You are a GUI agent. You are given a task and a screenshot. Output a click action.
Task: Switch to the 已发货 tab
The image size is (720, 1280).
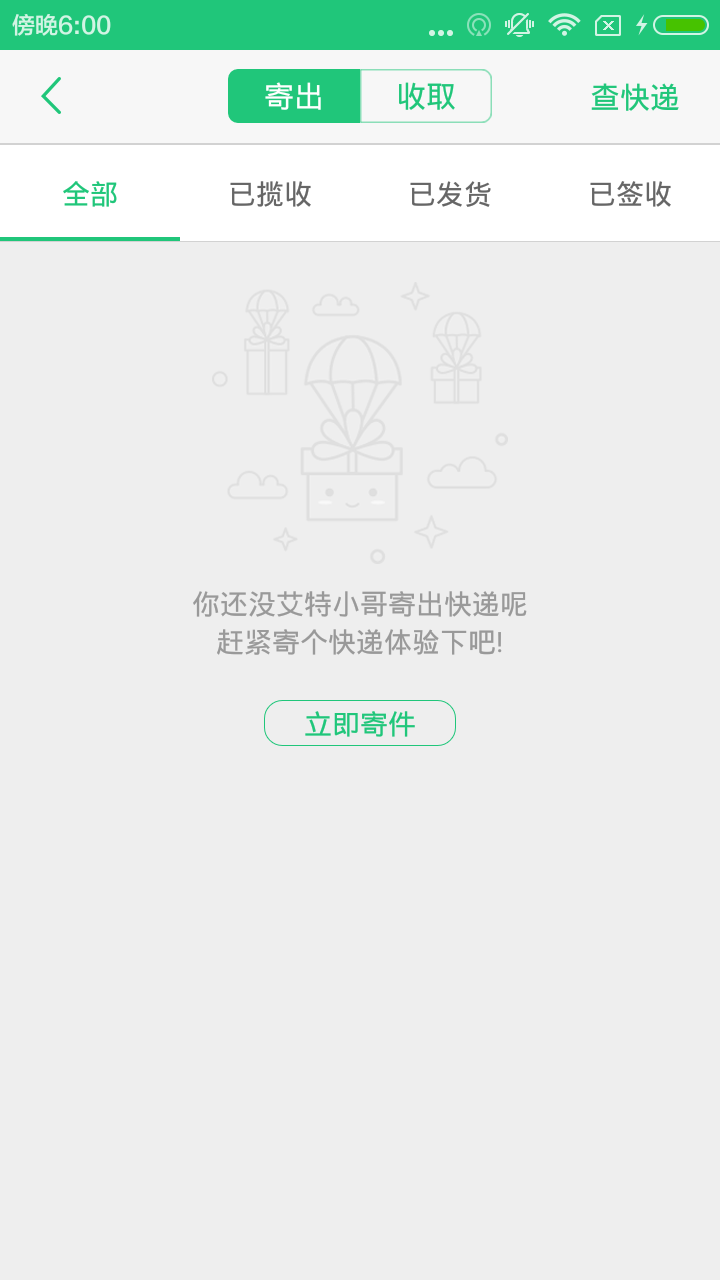pos(450,194)
